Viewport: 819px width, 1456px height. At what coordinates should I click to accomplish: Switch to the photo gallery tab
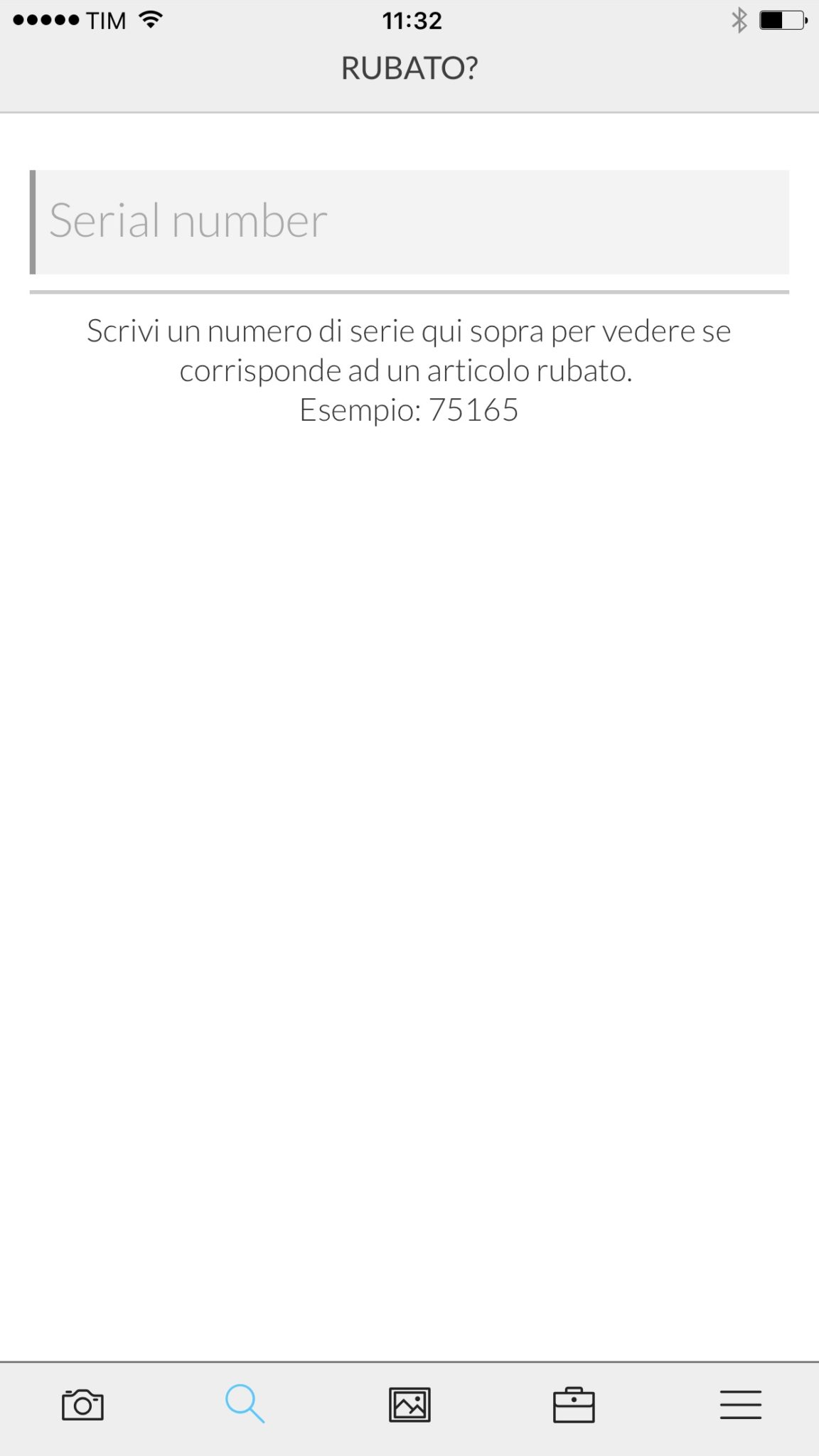409,1405
